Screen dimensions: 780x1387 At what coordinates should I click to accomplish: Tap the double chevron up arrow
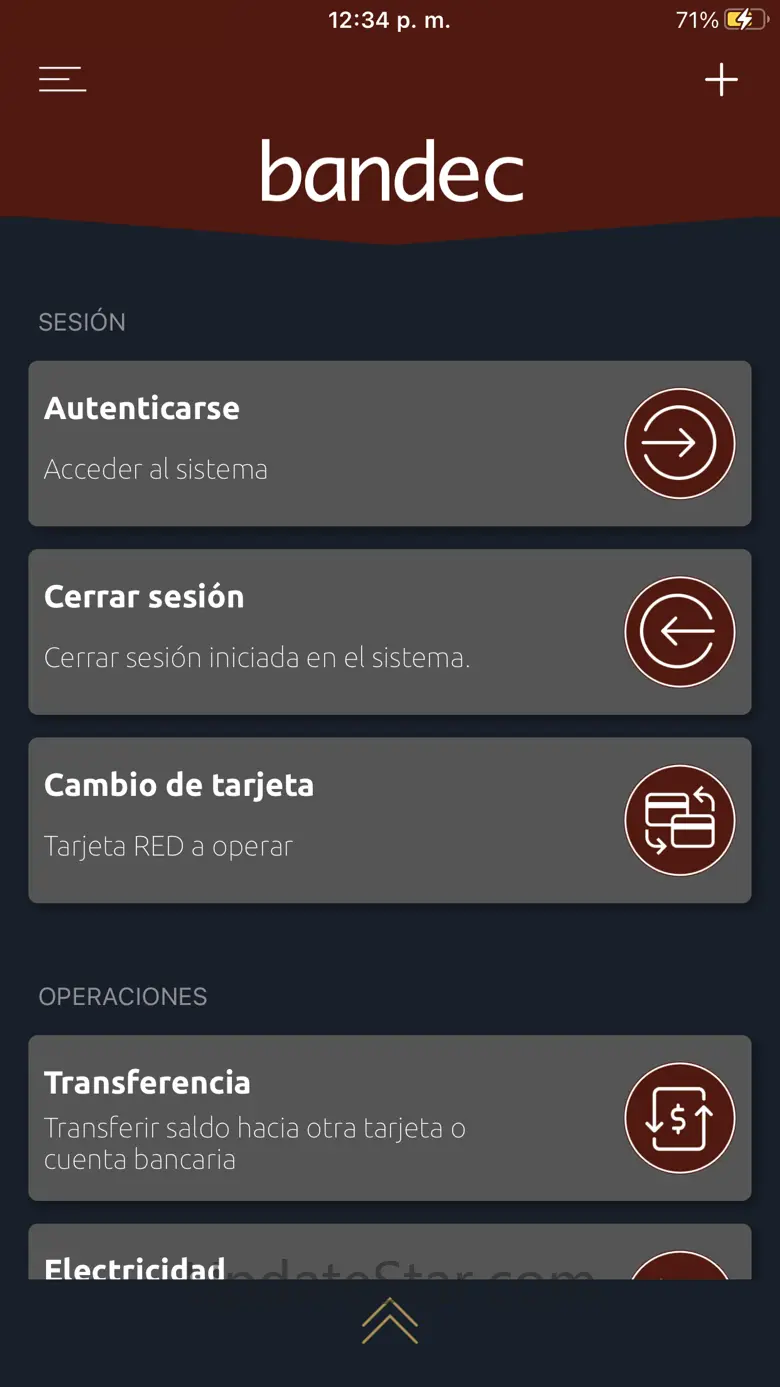pyautogui.click(x=389, y=1321)
